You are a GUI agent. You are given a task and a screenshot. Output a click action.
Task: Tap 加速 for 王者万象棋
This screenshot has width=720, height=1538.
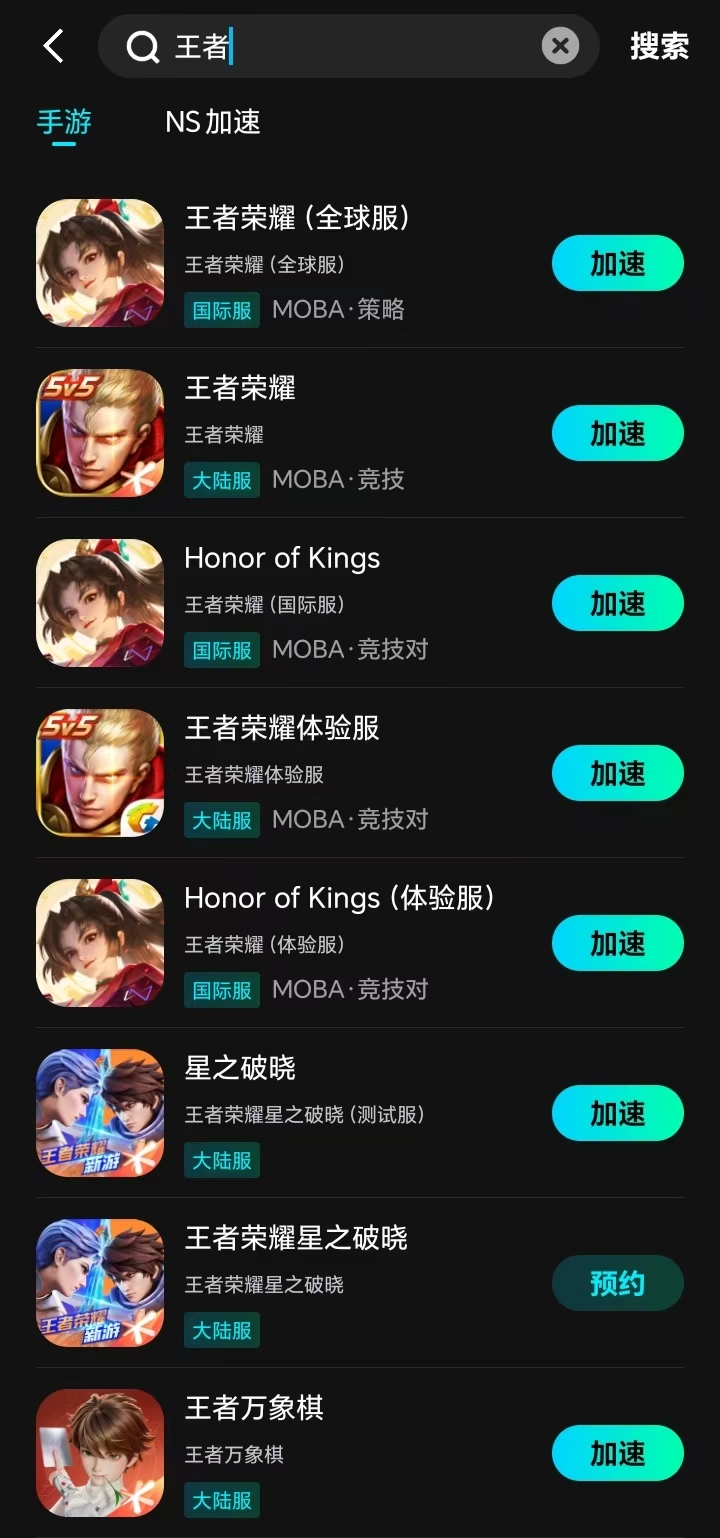(618, 1453)
